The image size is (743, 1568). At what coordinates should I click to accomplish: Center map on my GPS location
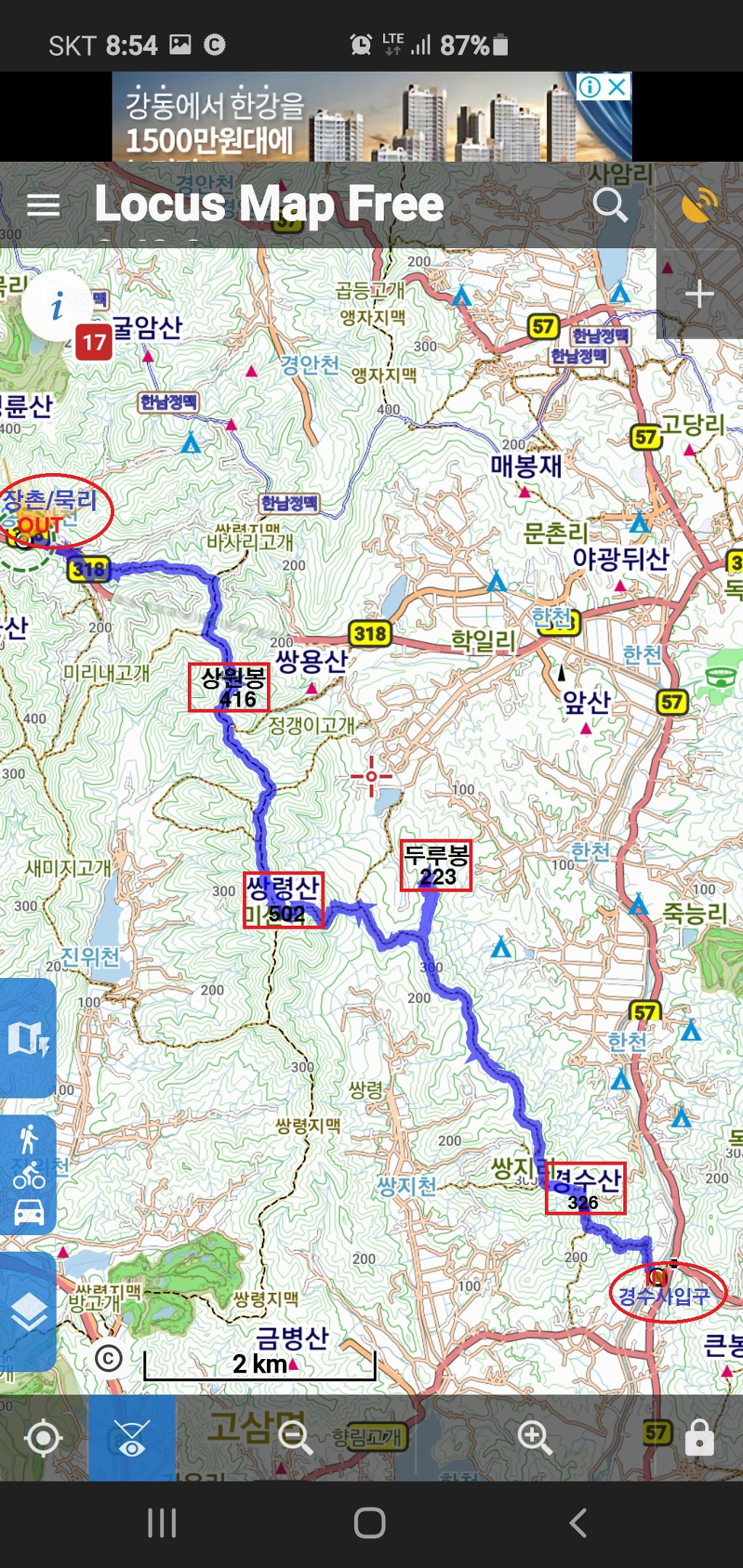point(43,1438)
